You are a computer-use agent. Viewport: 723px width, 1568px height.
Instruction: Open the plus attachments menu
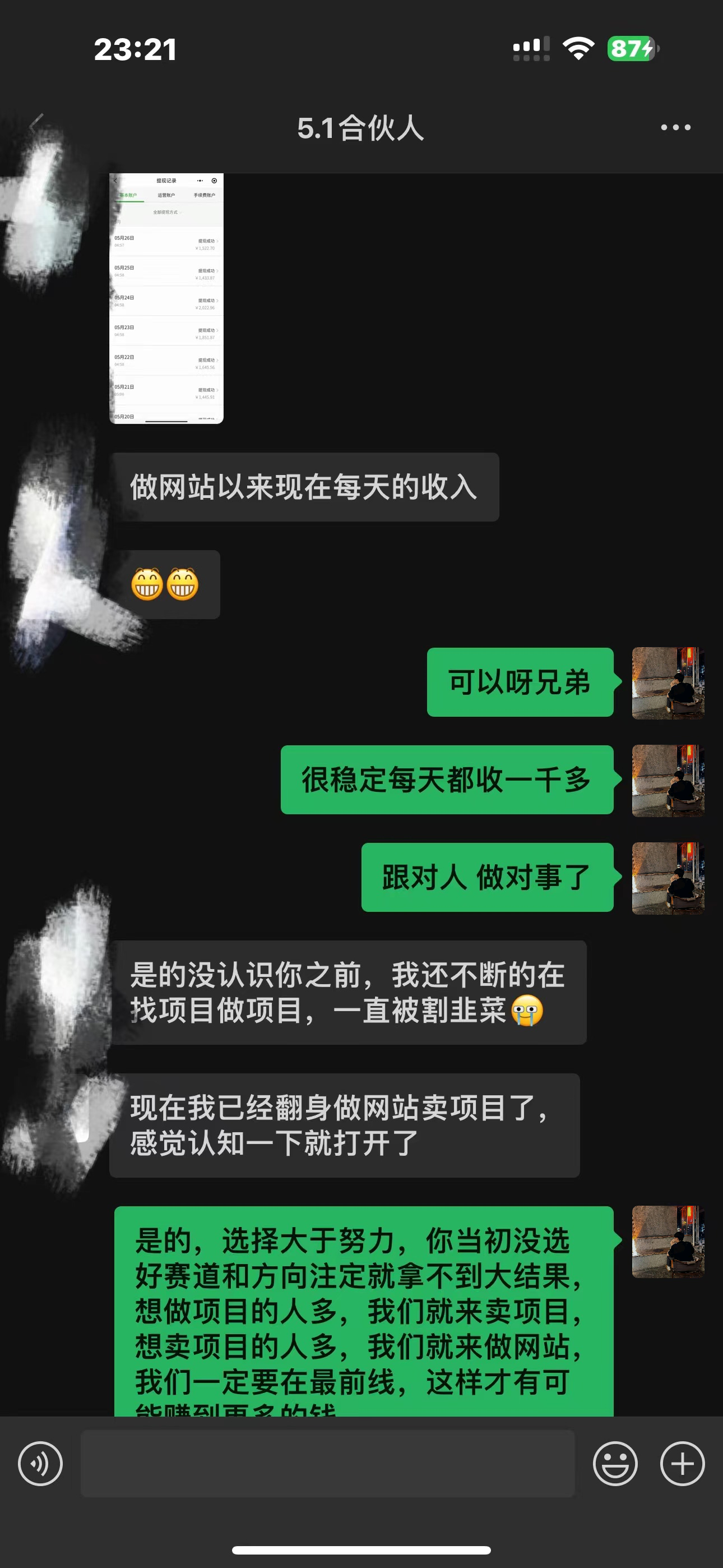tap(682, 1463)
